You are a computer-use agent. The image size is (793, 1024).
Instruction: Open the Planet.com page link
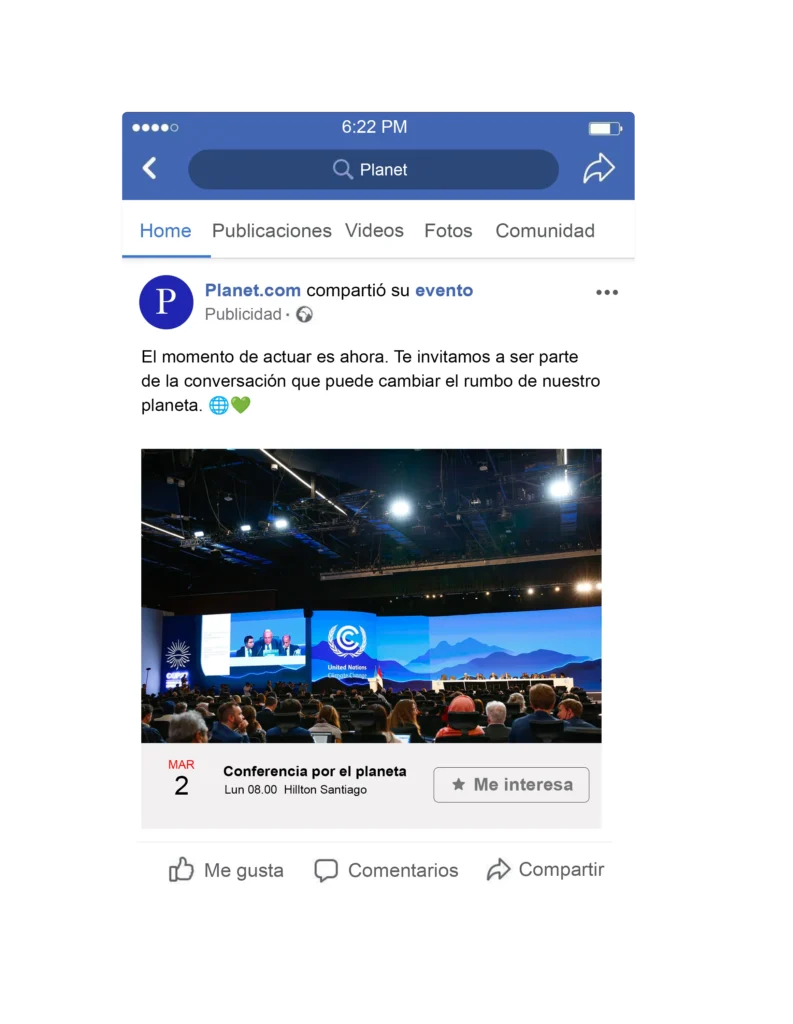(x=252, y=291)
